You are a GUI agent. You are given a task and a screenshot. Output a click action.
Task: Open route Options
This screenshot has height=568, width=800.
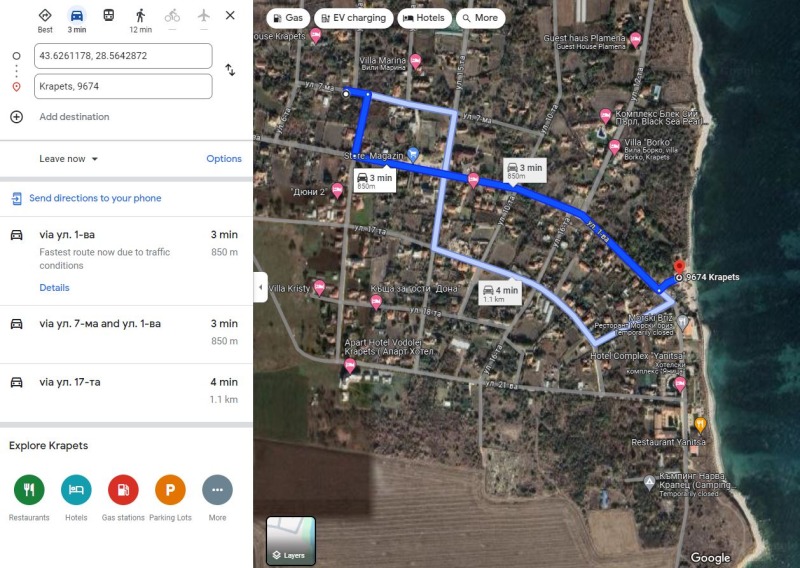[x=223, y=159]
